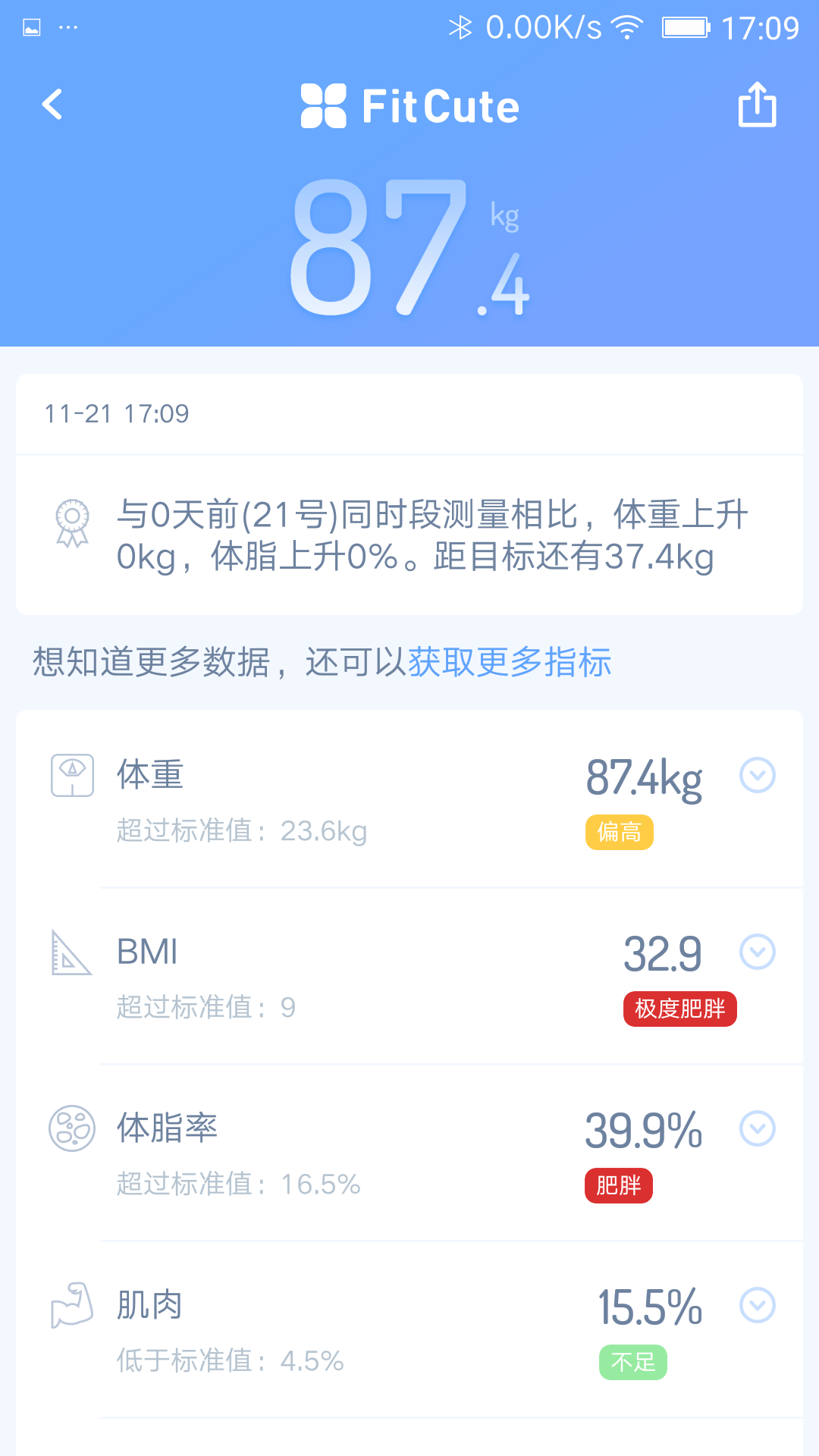This screenshot has height=1456, width=819.
Task: Select the 体重 weight scale icon
Action: 71,775
